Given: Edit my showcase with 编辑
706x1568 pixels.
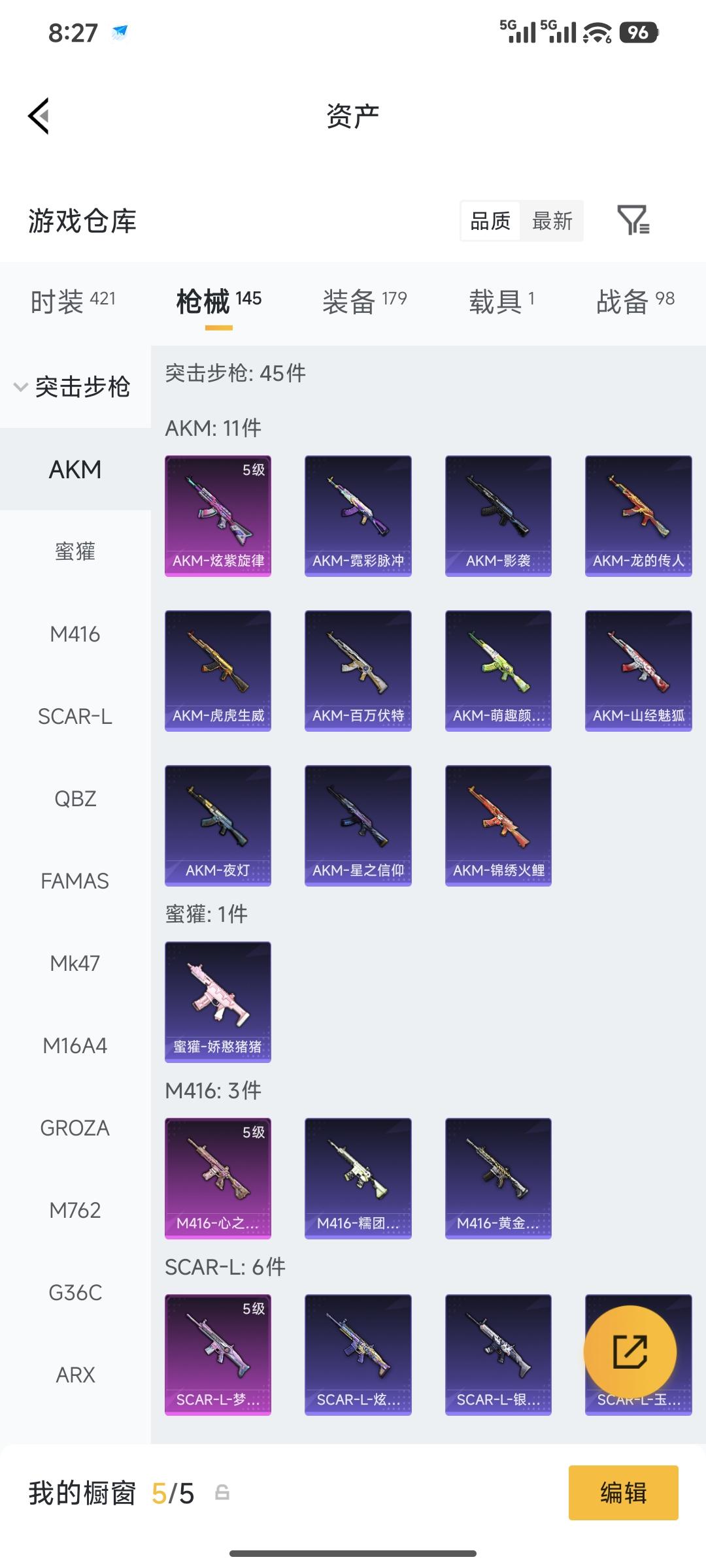Looking at the screenshot, I should [x=623, y=1493].
